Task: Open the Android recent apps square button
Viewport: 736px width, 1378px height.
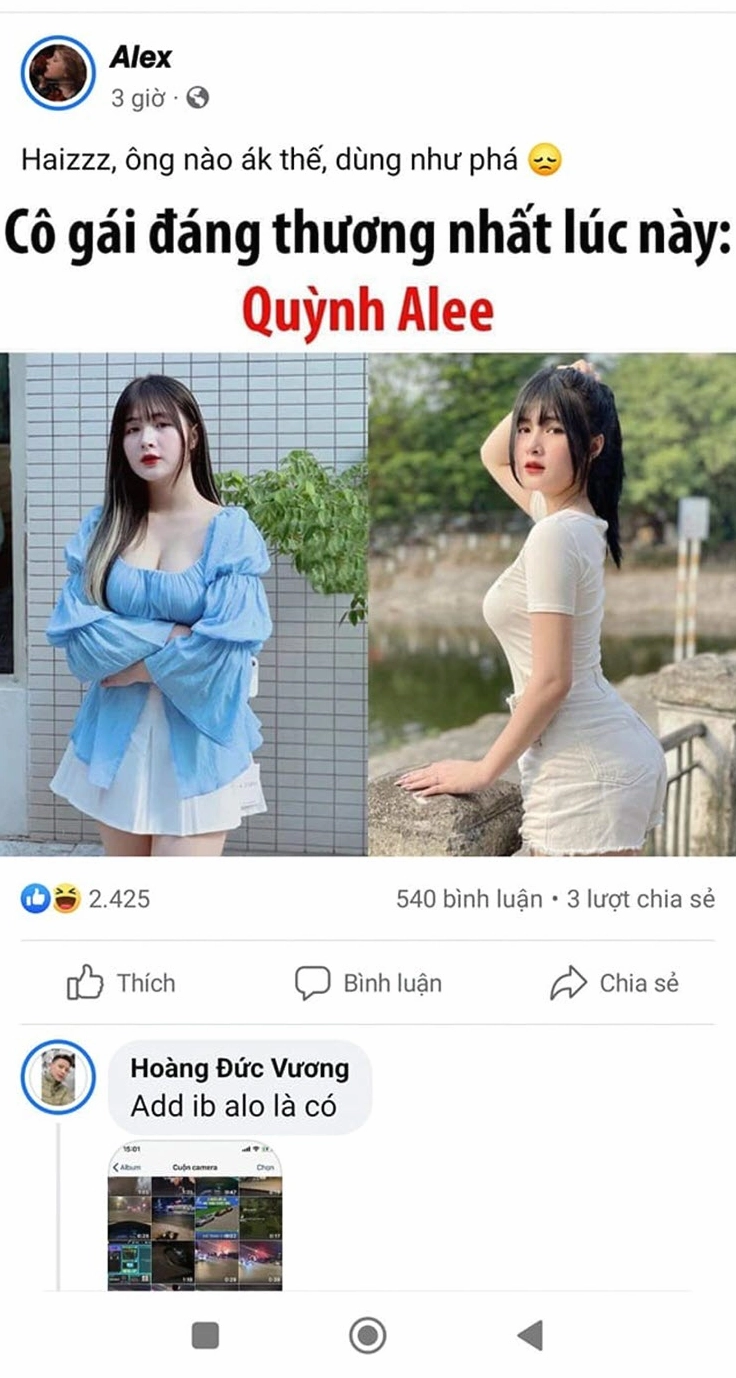Action: (206, 1334)
